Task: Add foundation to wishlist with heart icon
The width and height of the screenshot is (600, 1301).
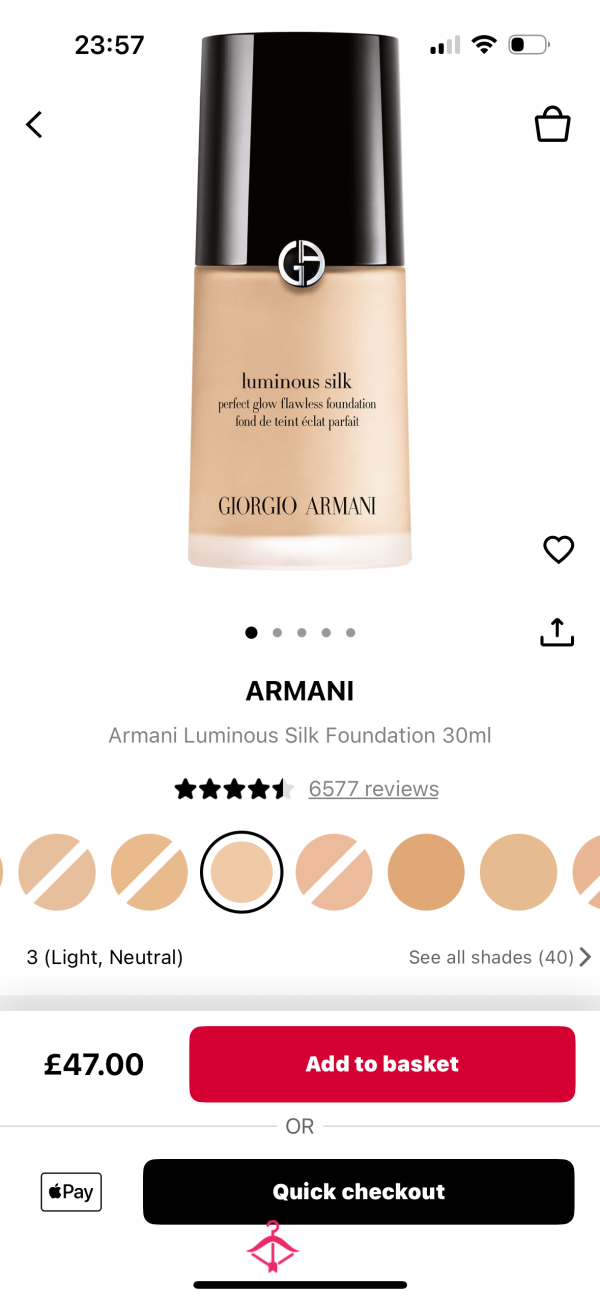Action: pos(558,550)
